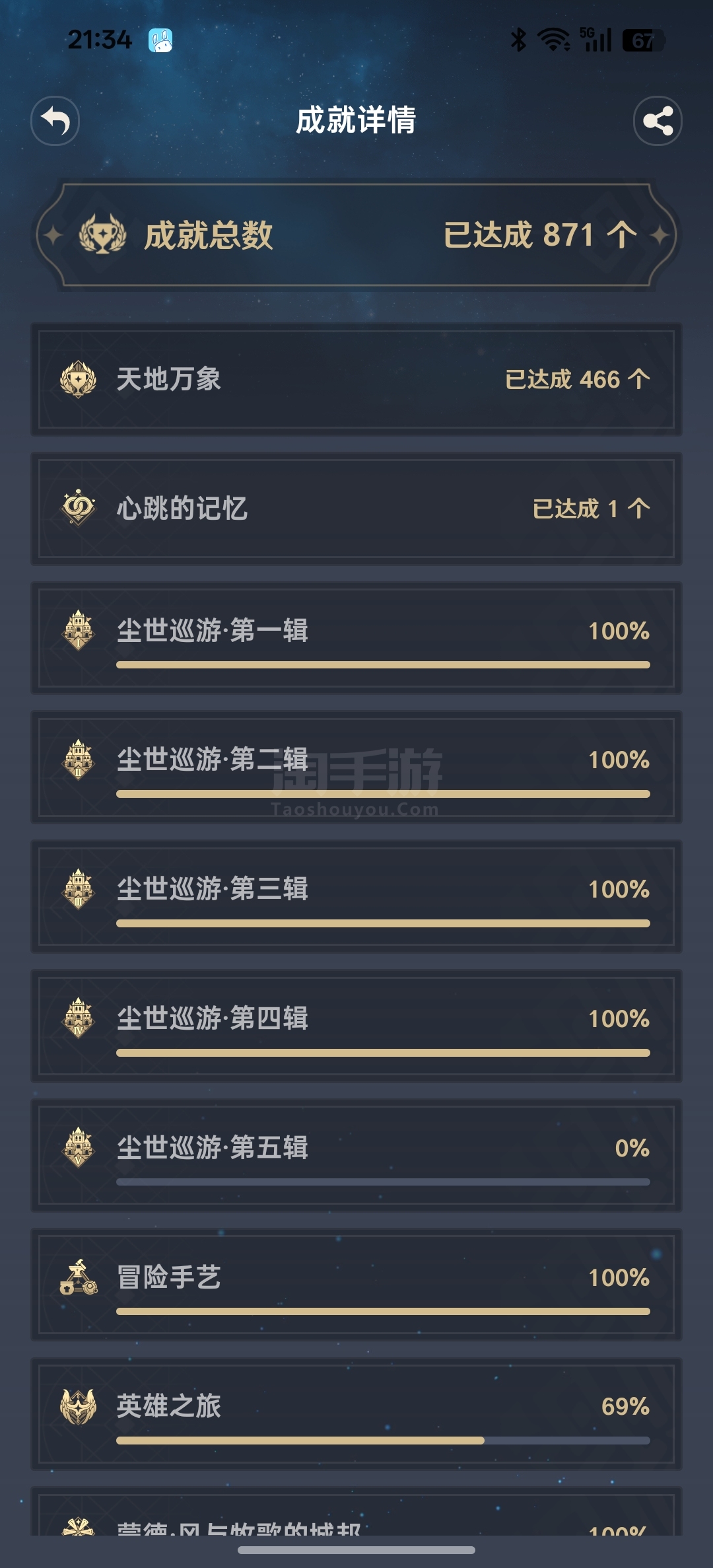Select the 尘世巡游·第三辑 row
Image resolution: width=713 pixels, height=1568 pixels.
(x=356, y=896)
